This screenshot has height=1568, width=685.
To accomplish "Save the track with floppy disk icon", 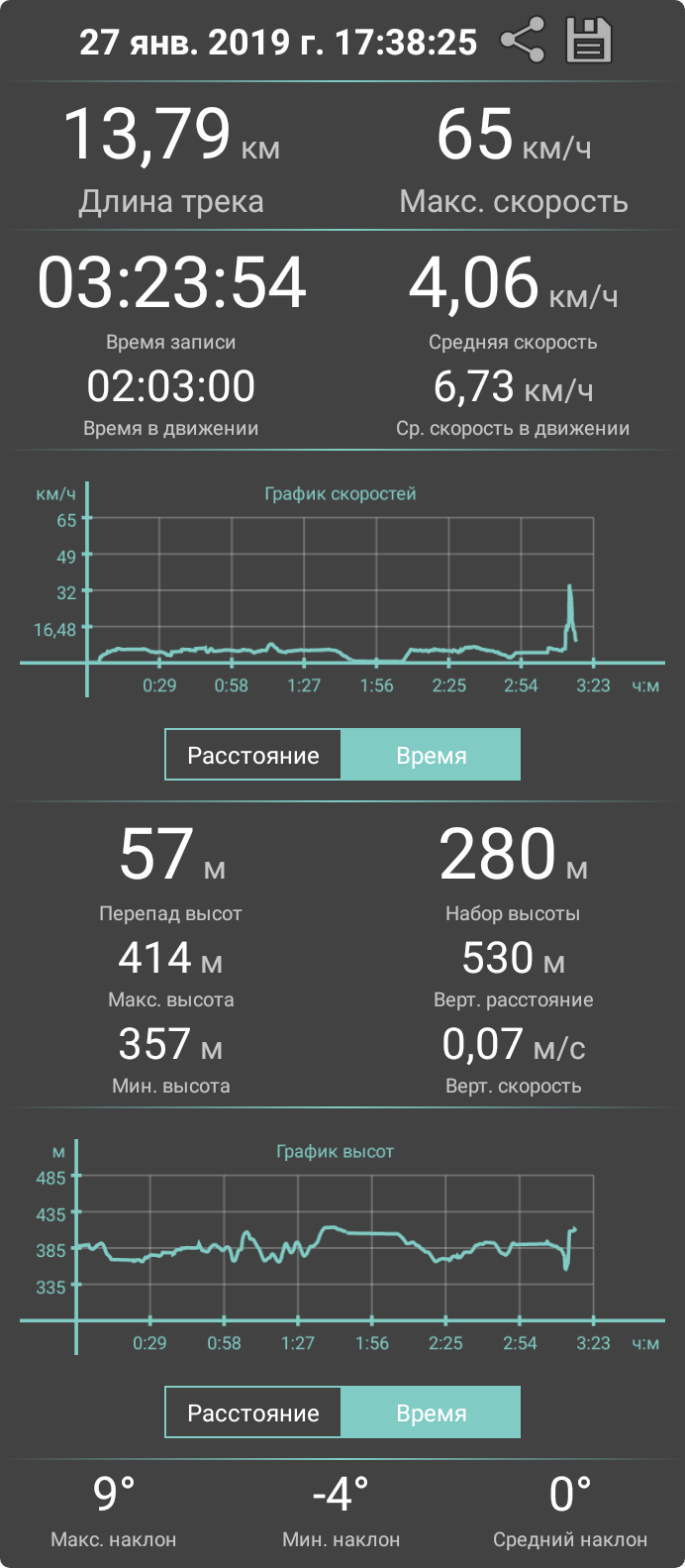I will coord(588,41).
